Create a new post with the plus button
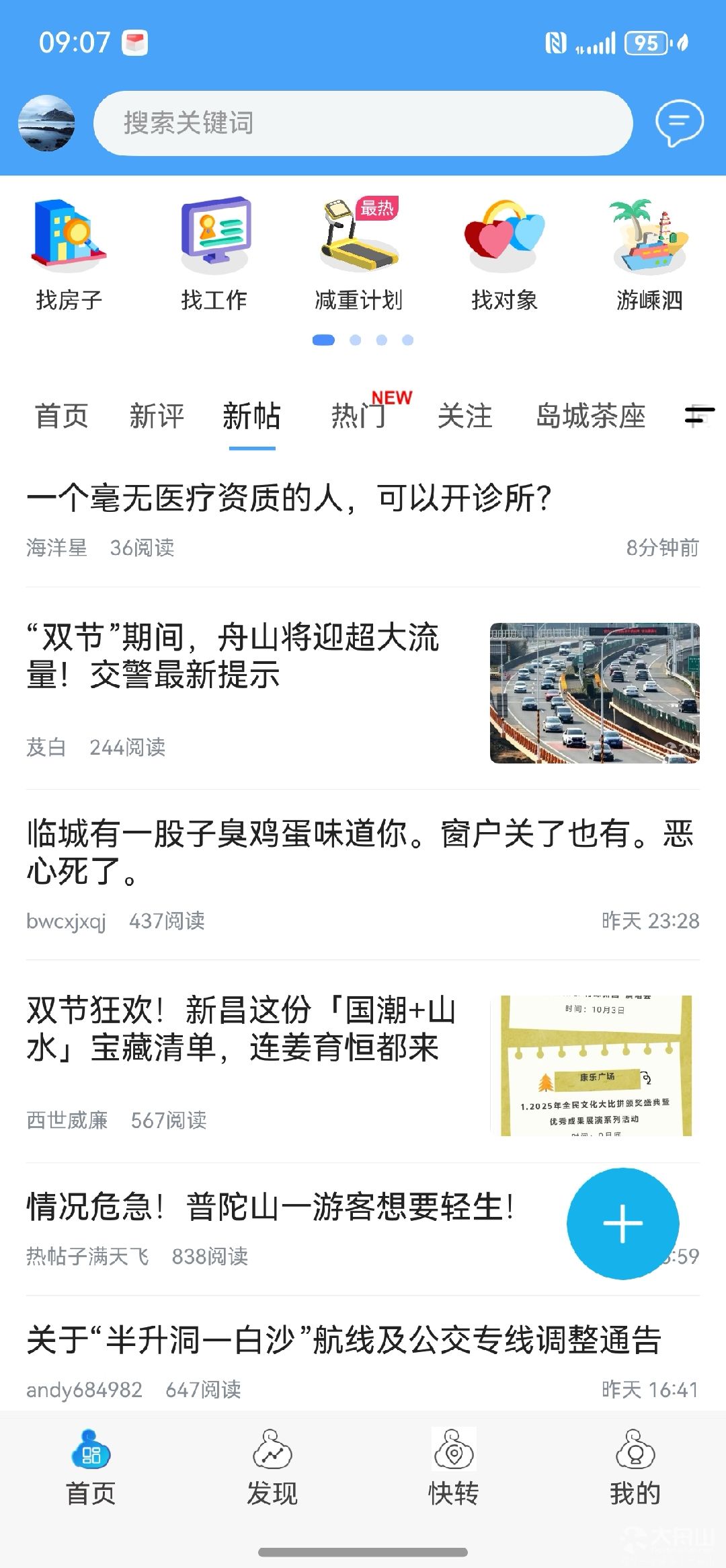Viewport: 726px width, 1568px height. coord(622,1224)
